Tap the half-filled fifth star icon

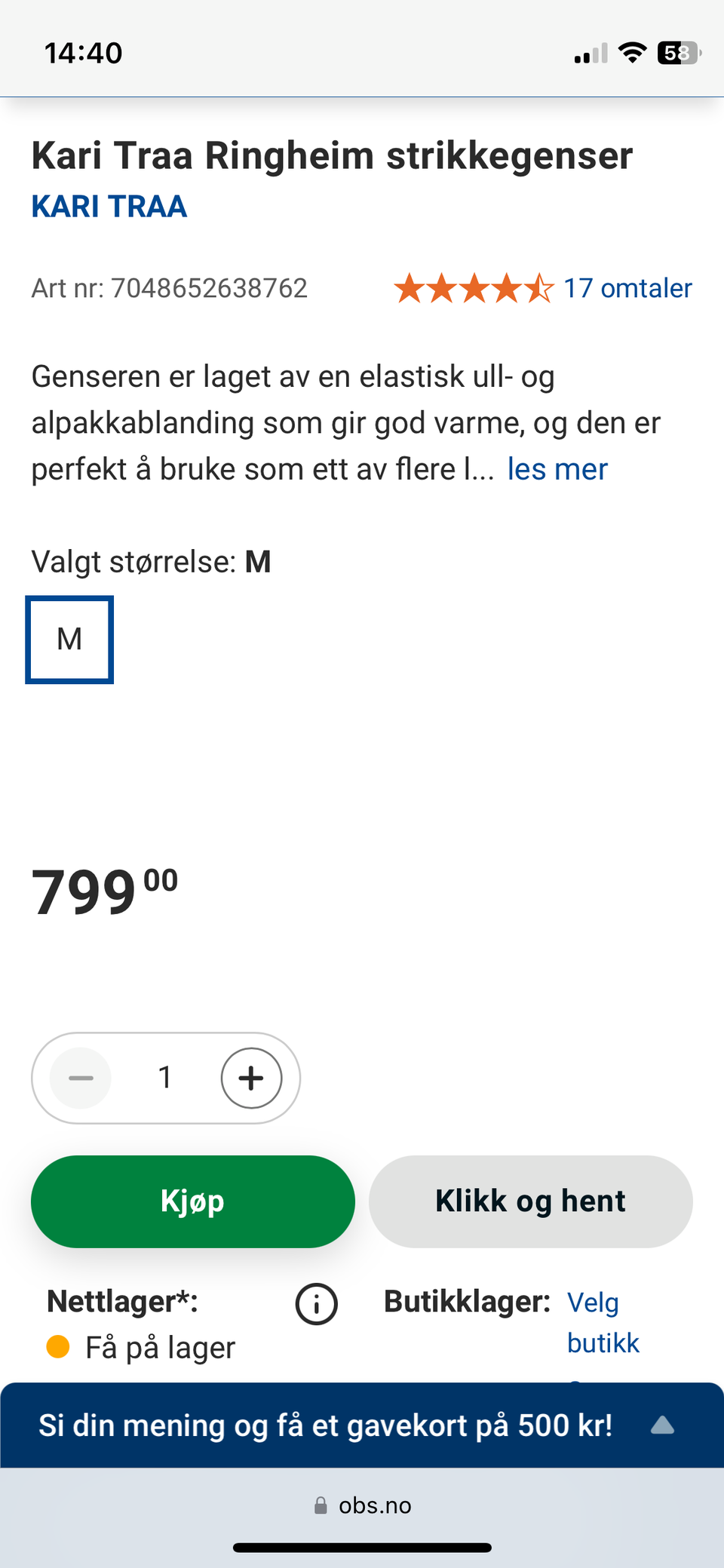click(540, 288)
